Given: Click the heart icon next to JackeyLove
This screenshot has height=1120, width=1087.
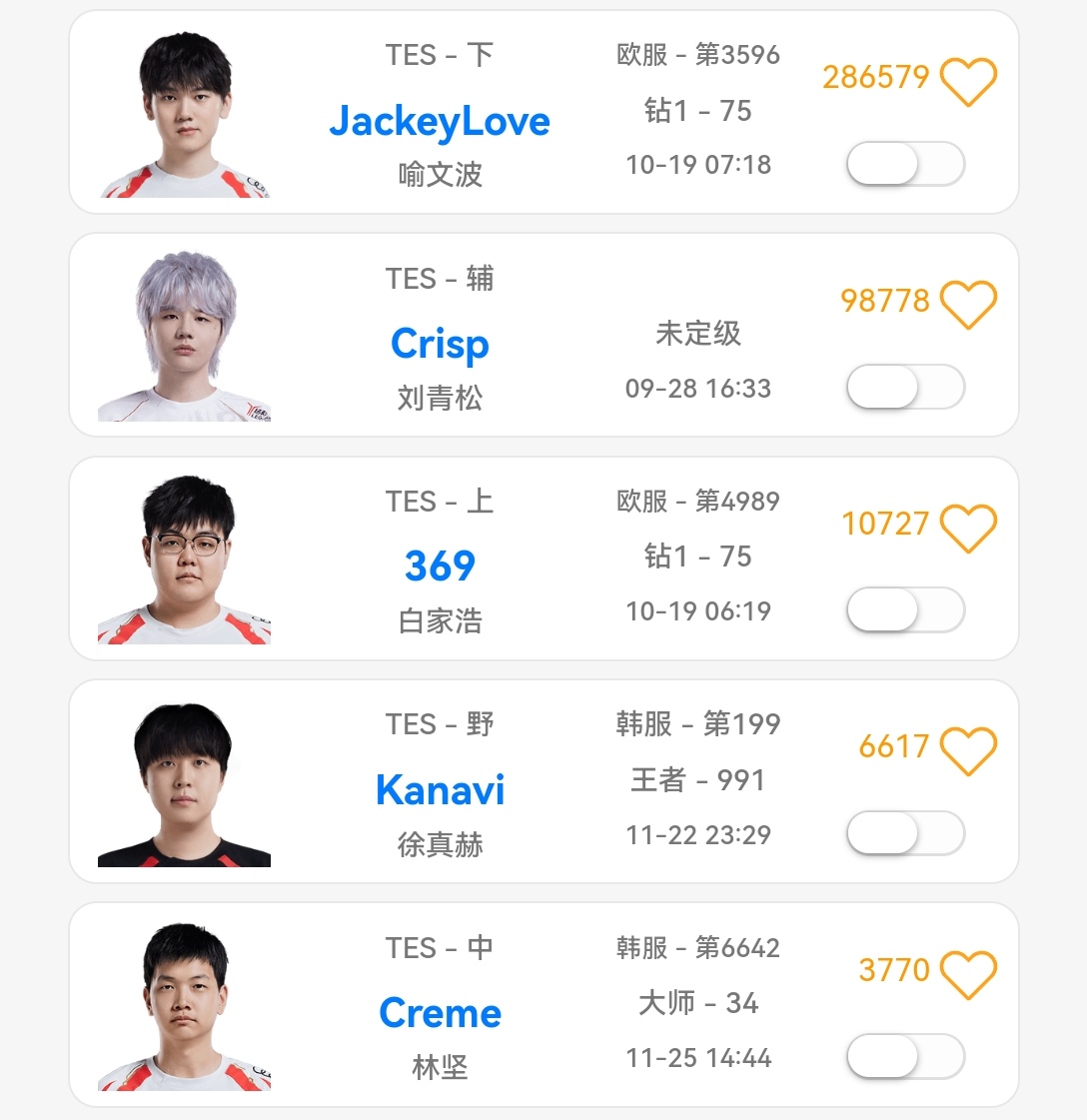Looking at the screenshot, I should pos(967,78).
